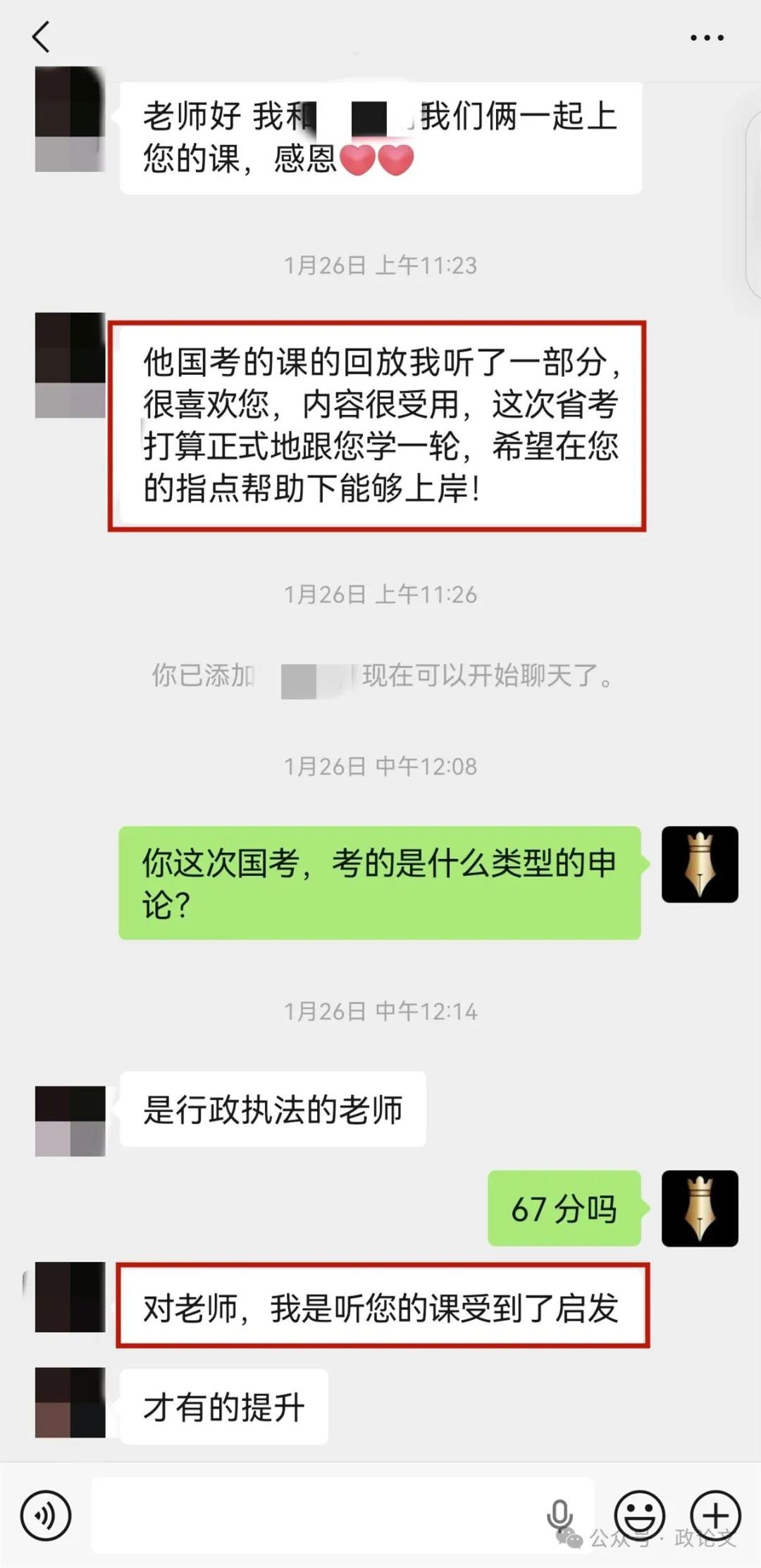
Task: Open the plus attachments menu
Action: (x=715, y=1514)
